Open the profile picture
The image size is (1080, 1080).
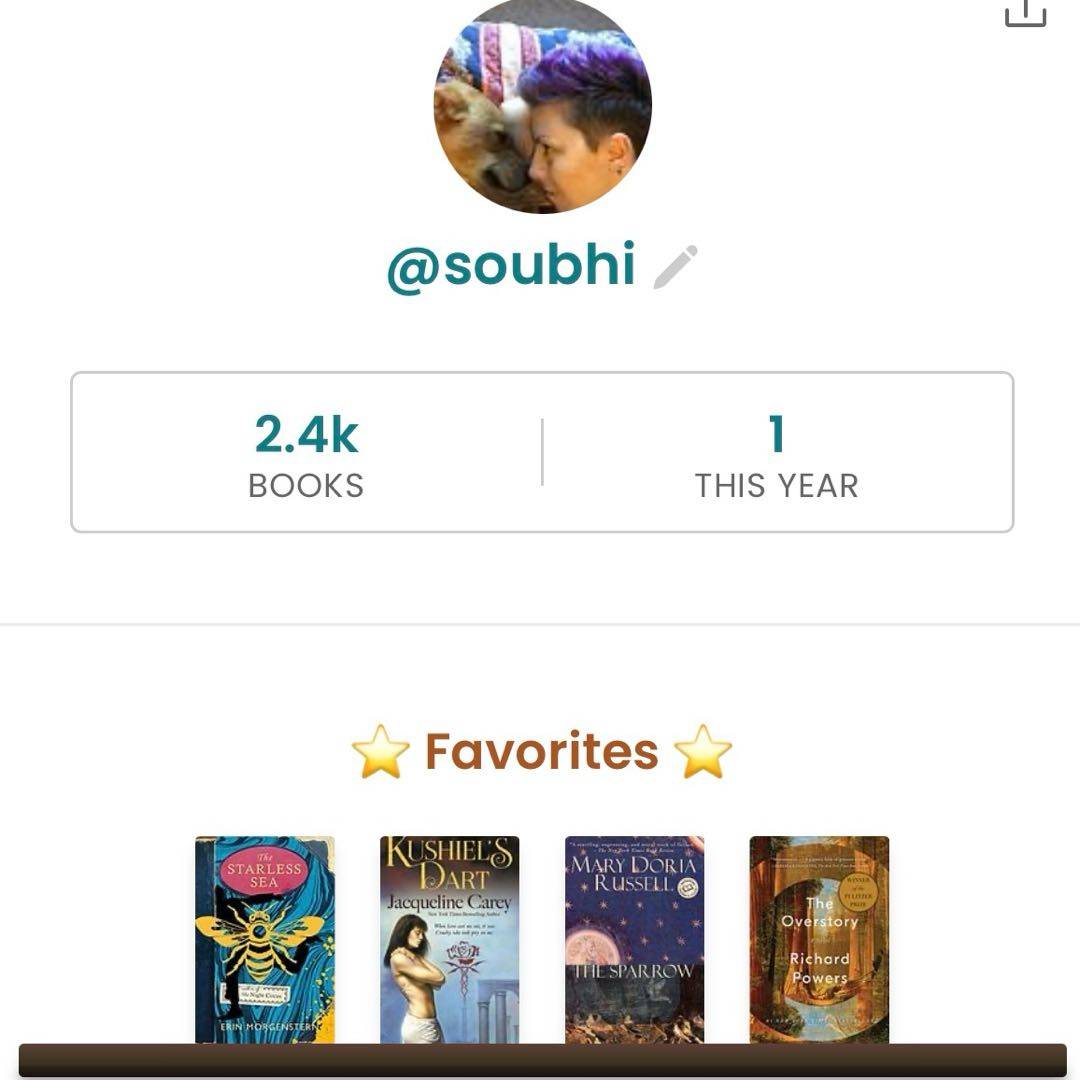click(542, 105)
